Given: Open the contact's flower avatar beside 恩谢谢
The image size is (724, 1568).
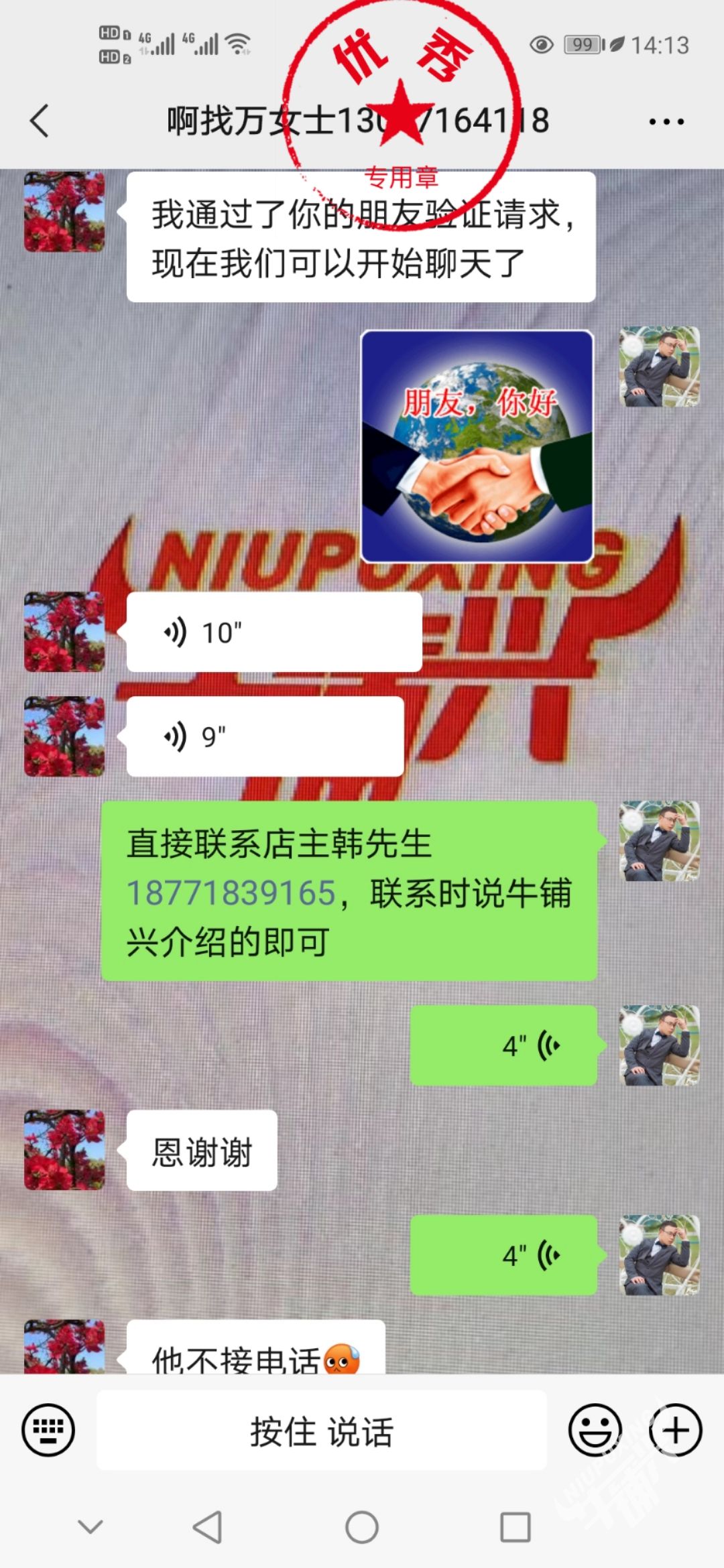Looking at the screenshot, I should (x=64, y=1150).
